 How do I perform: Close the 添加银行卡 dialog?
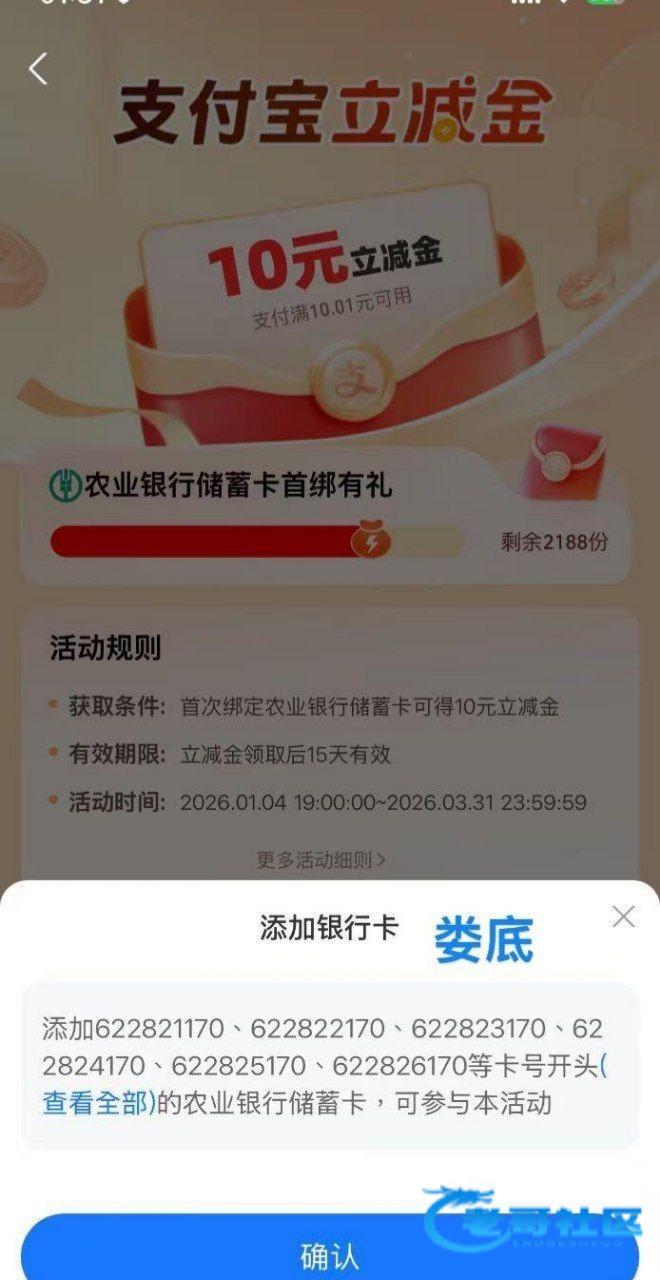[623, 916]
